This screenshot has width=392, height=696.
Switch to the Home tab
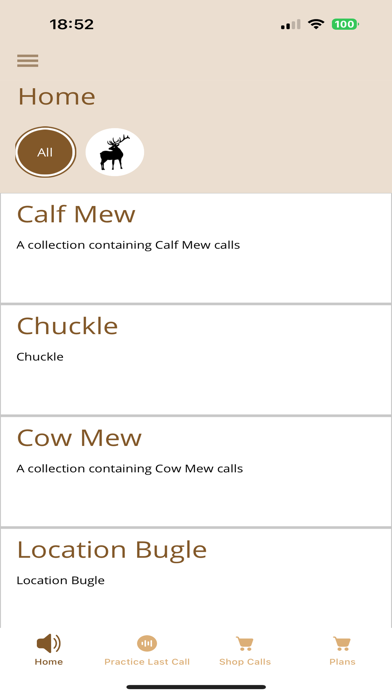pyautogui.click(x=49, y=650)
